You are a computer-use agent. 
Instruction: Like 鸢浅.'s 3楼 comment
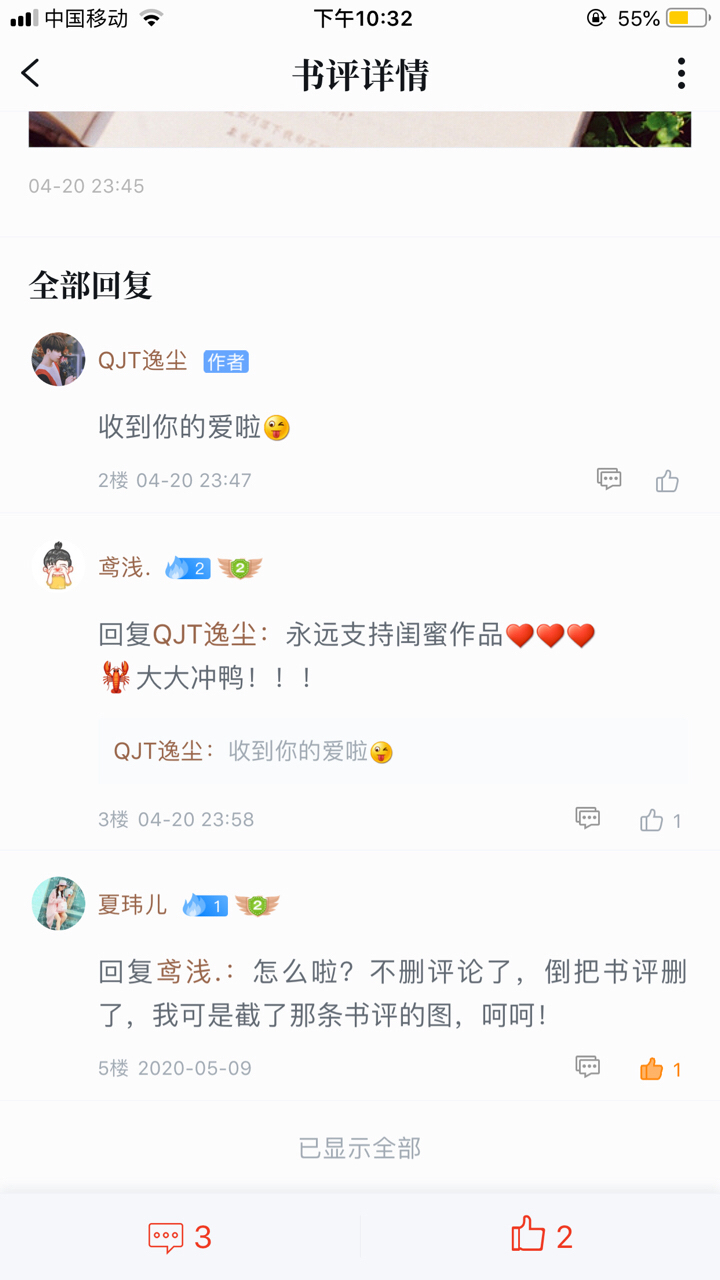(653, 820)
